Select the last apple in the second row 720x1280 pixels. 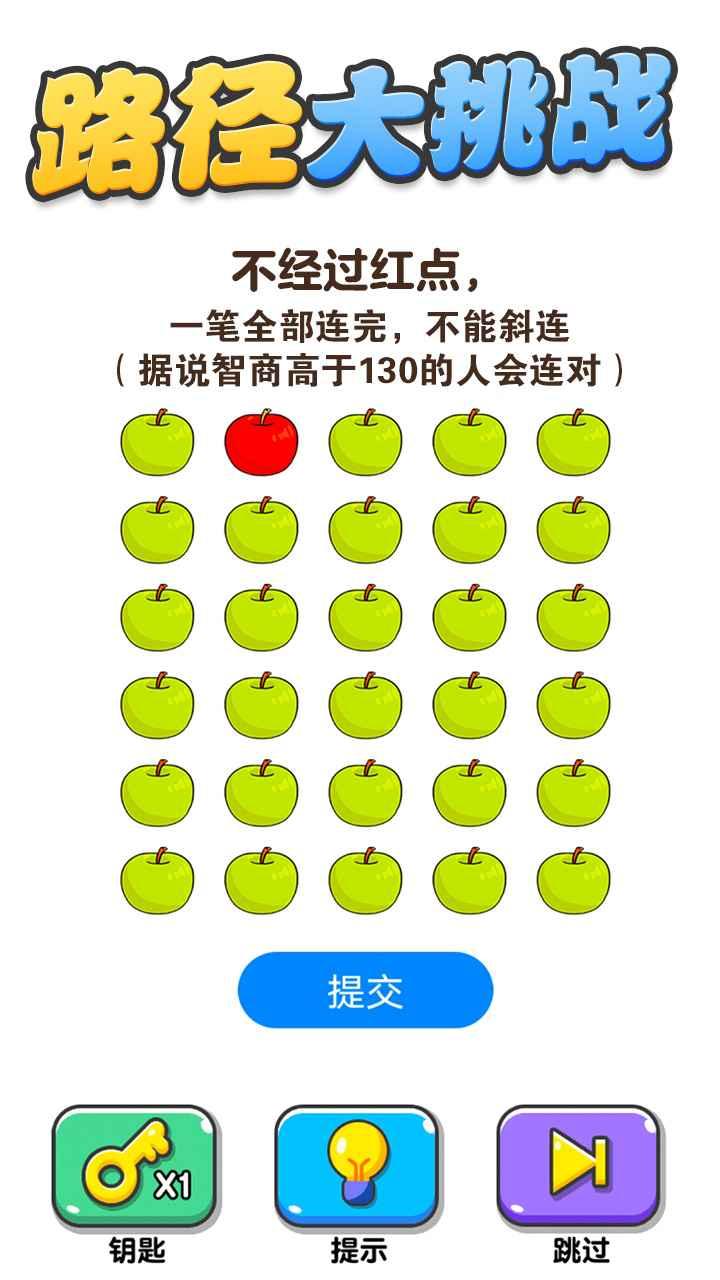(574, 530)
